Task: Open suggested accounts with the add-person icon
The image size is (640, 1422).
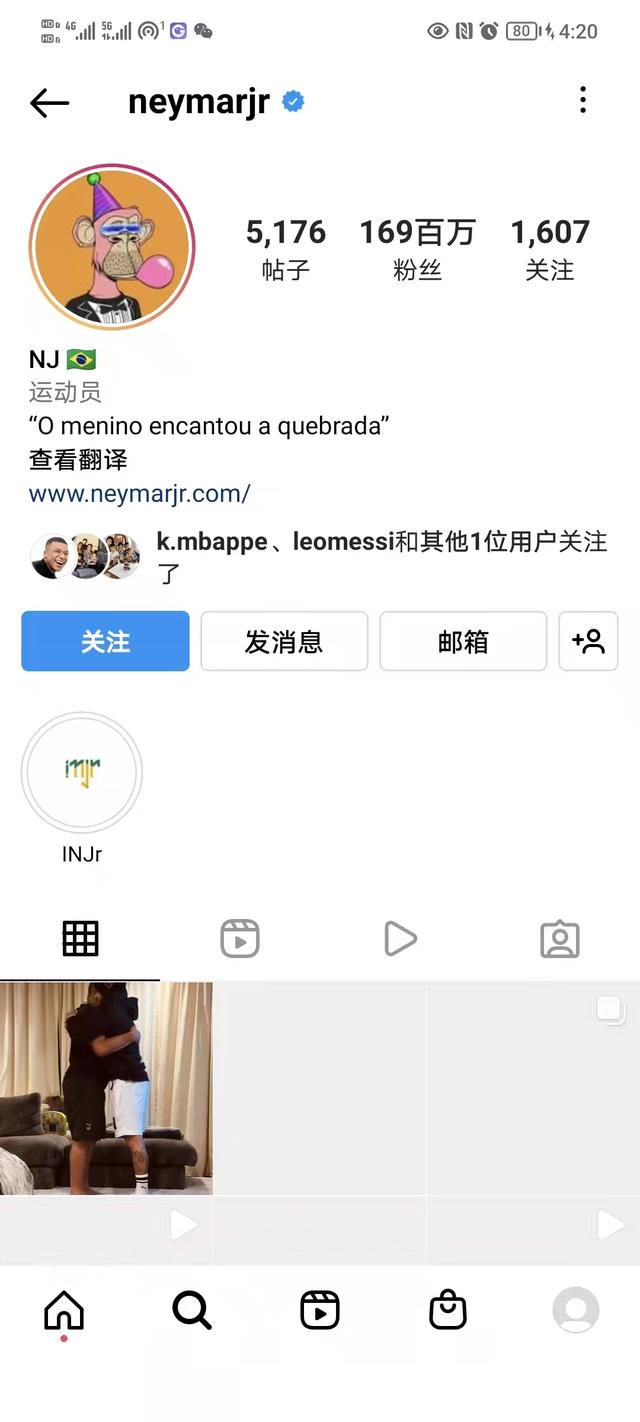Action: pos(588,641)
